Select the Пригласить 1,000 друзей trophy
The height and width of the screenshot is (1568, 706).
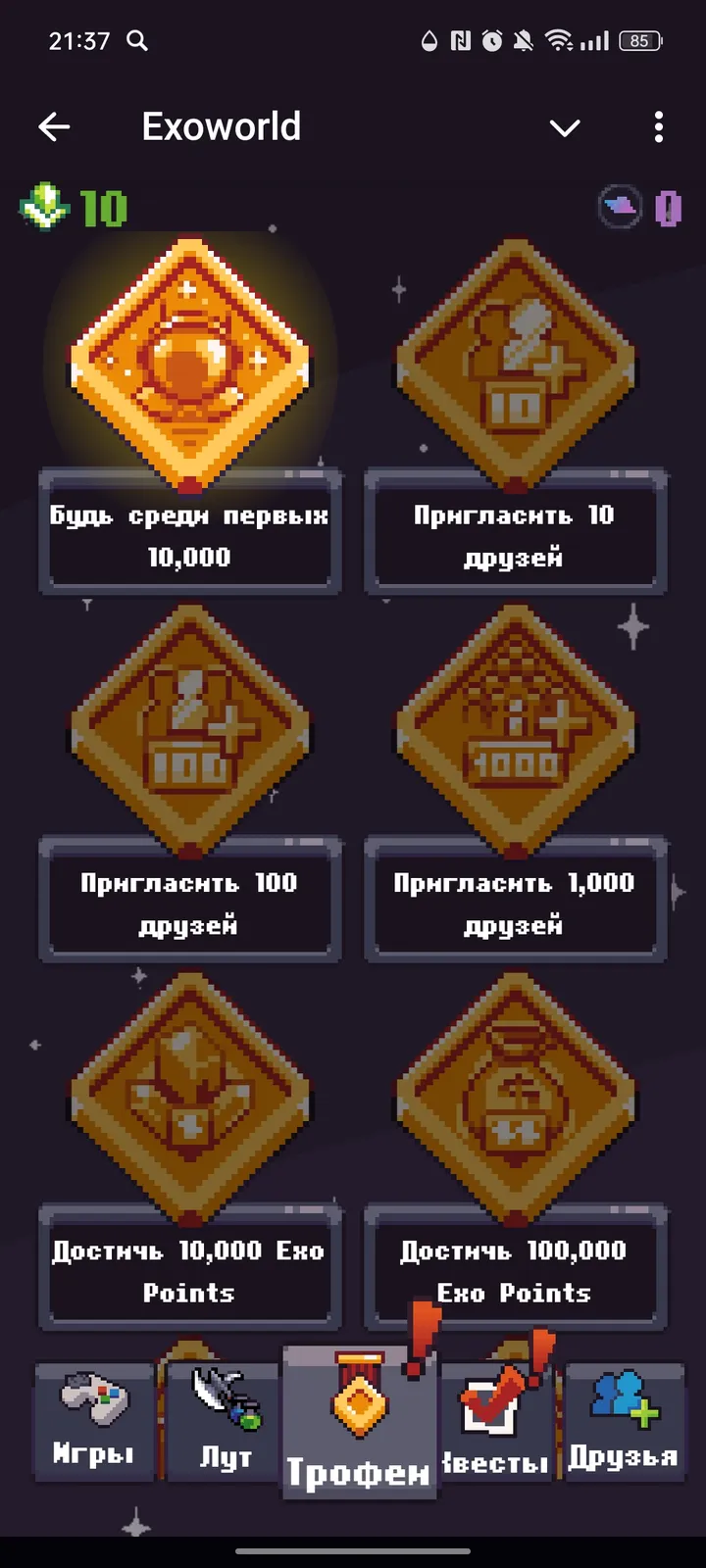click(x=515, y=730)
